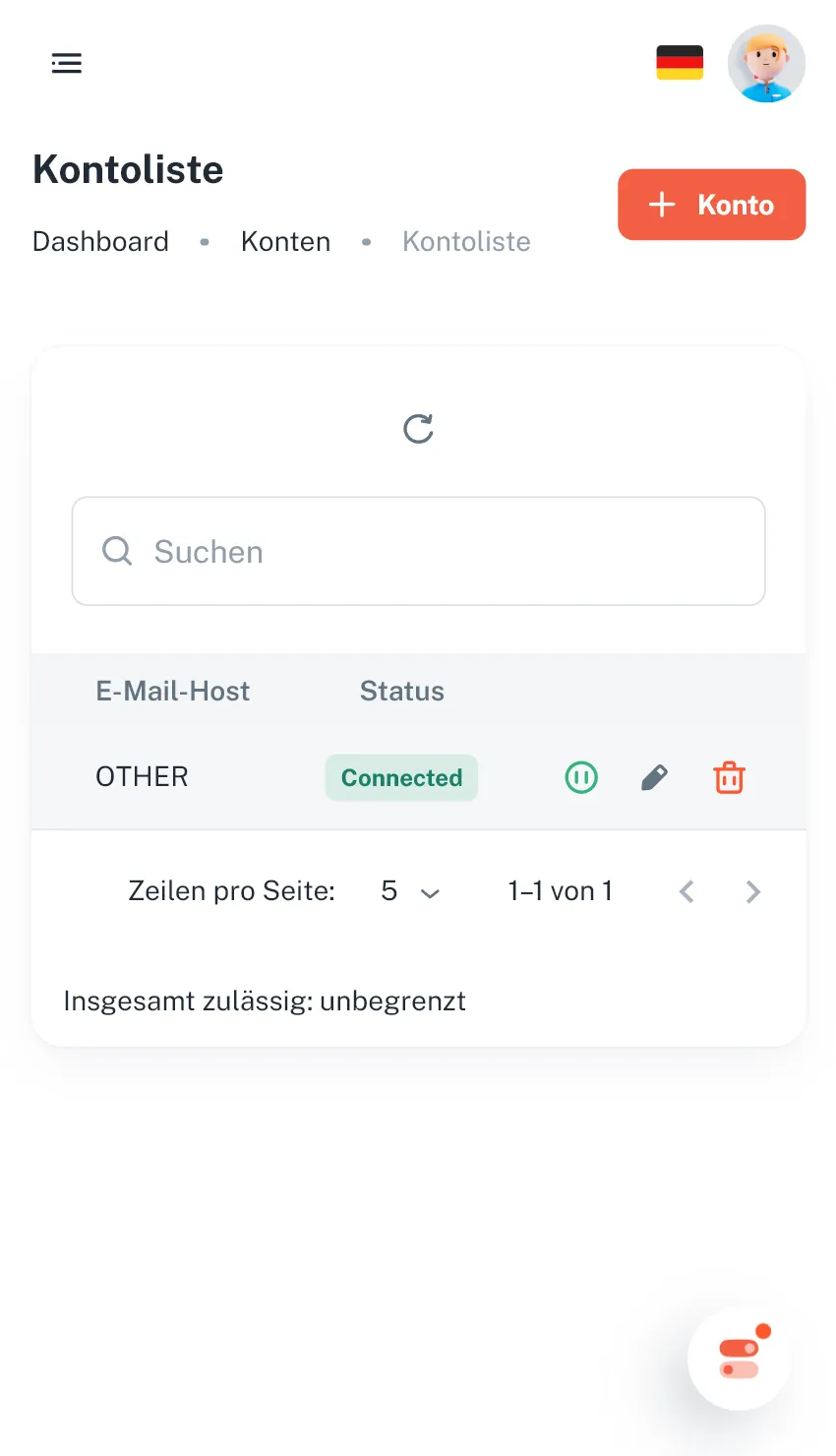836x1456 pixels.
Task: Add a new Konto
Action: click(x=711, y=205)
